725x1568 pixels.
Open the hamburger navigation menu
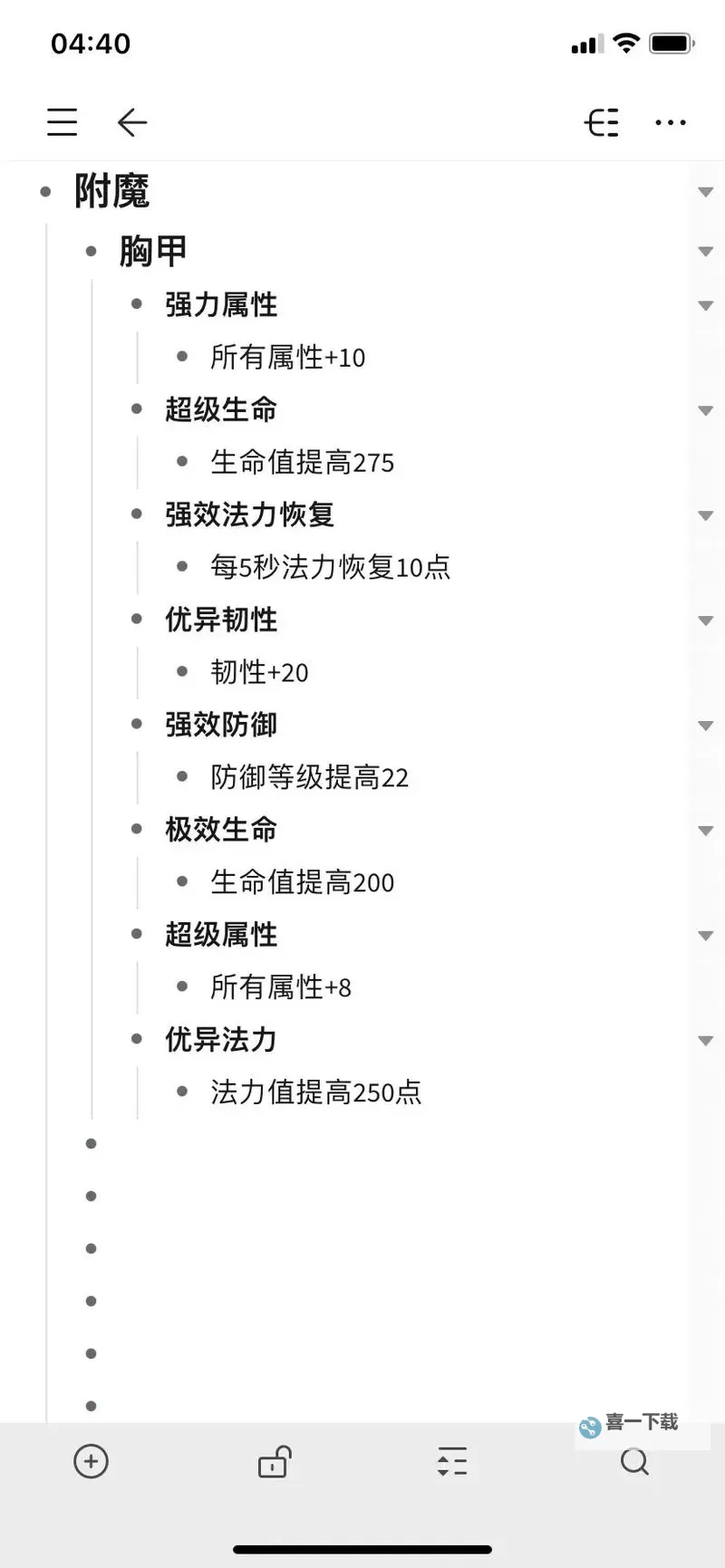click(62, 122)
